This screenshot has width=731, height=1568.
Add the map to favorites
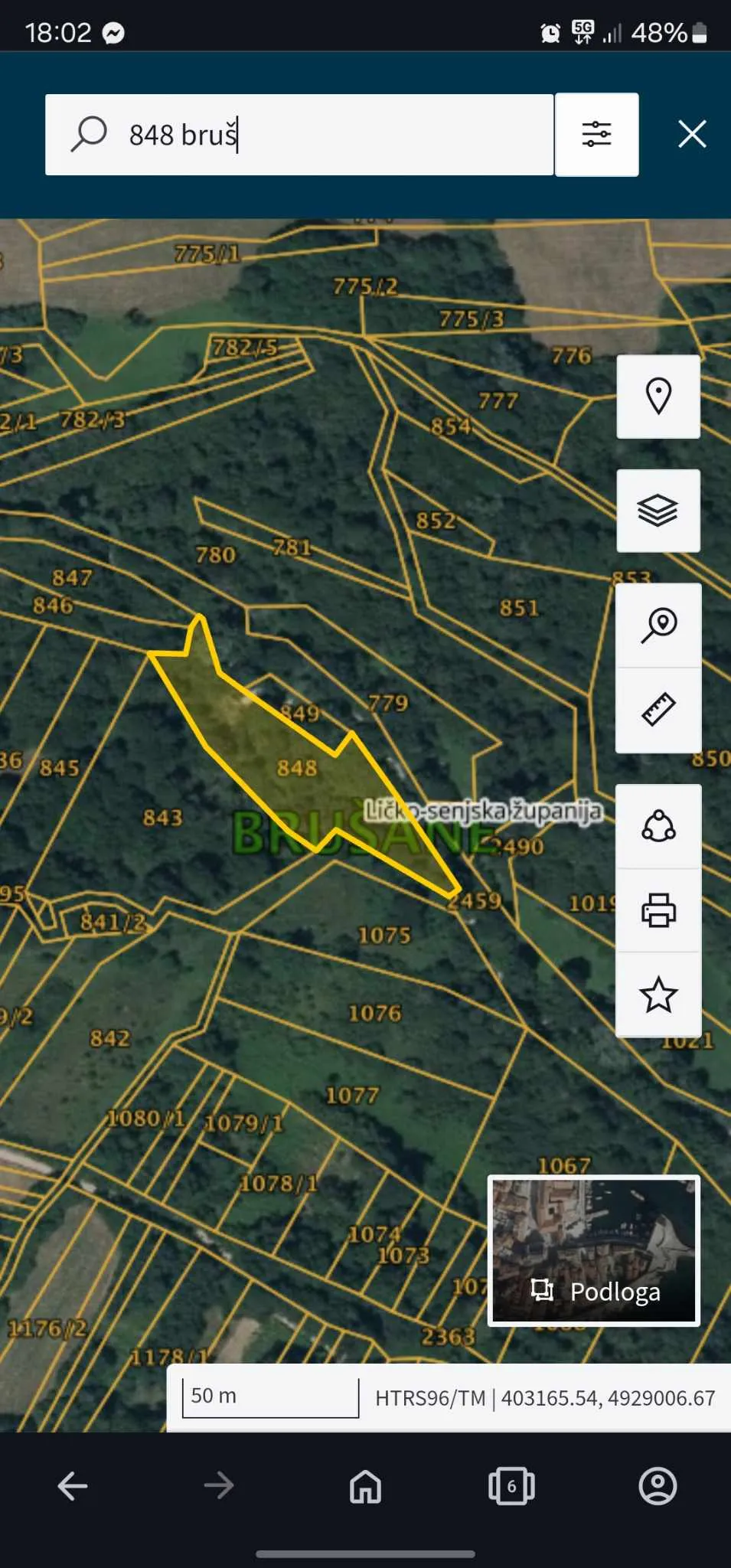point(658,995)
